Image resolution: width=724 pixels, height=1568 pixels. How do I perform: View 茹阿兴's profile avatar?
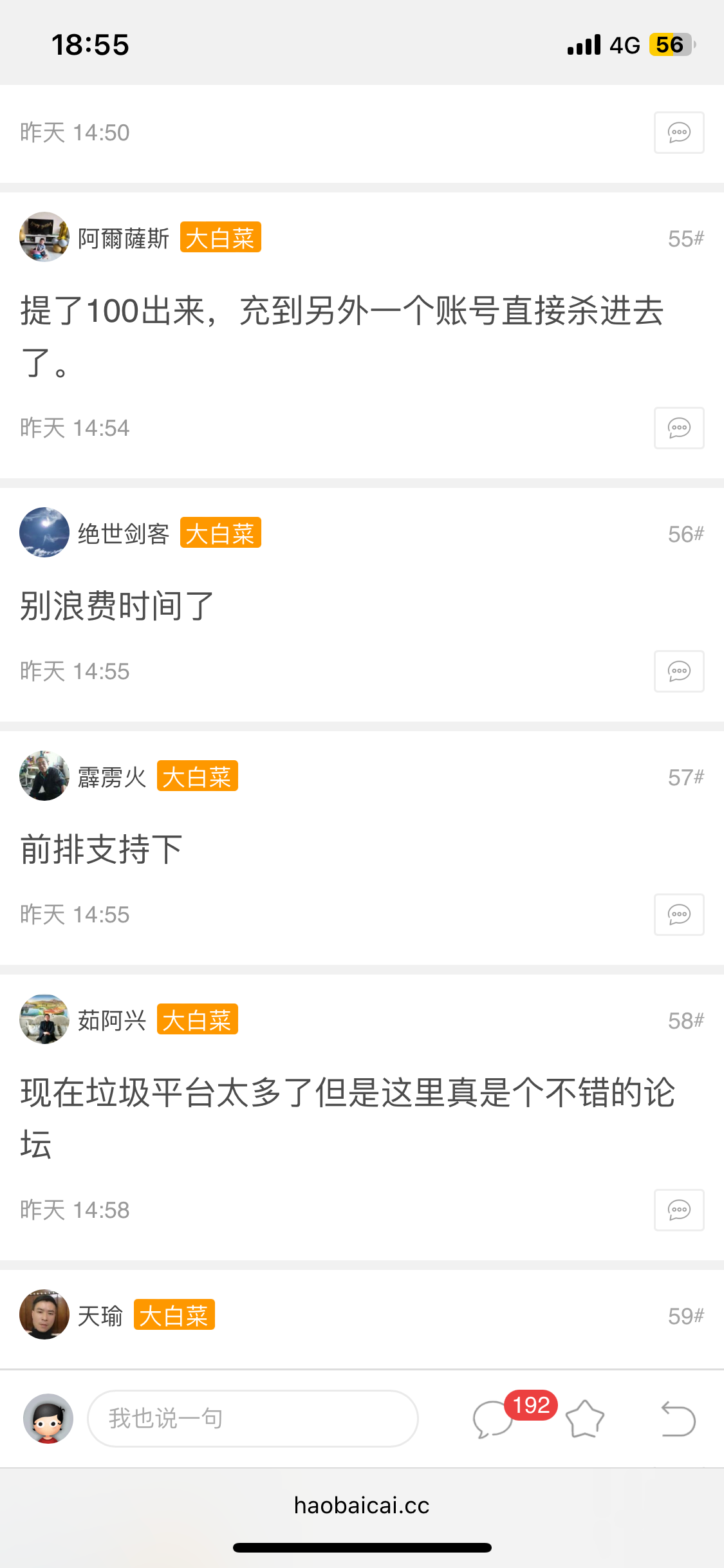point(44,1019)
